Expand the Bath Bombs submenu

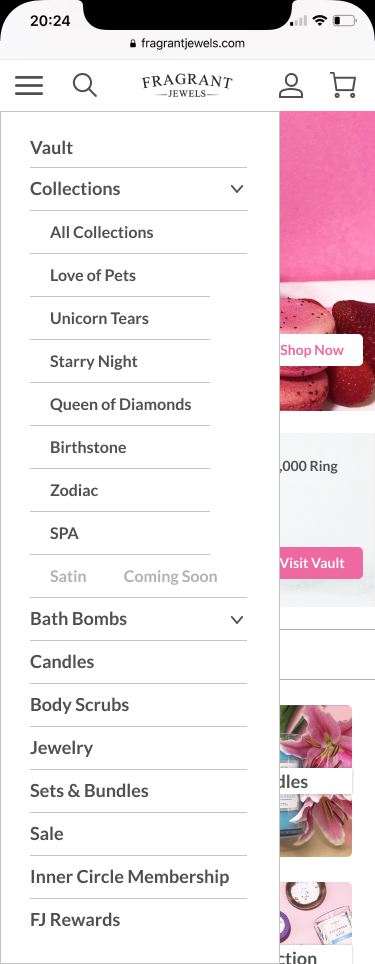[x=237, y=619]
